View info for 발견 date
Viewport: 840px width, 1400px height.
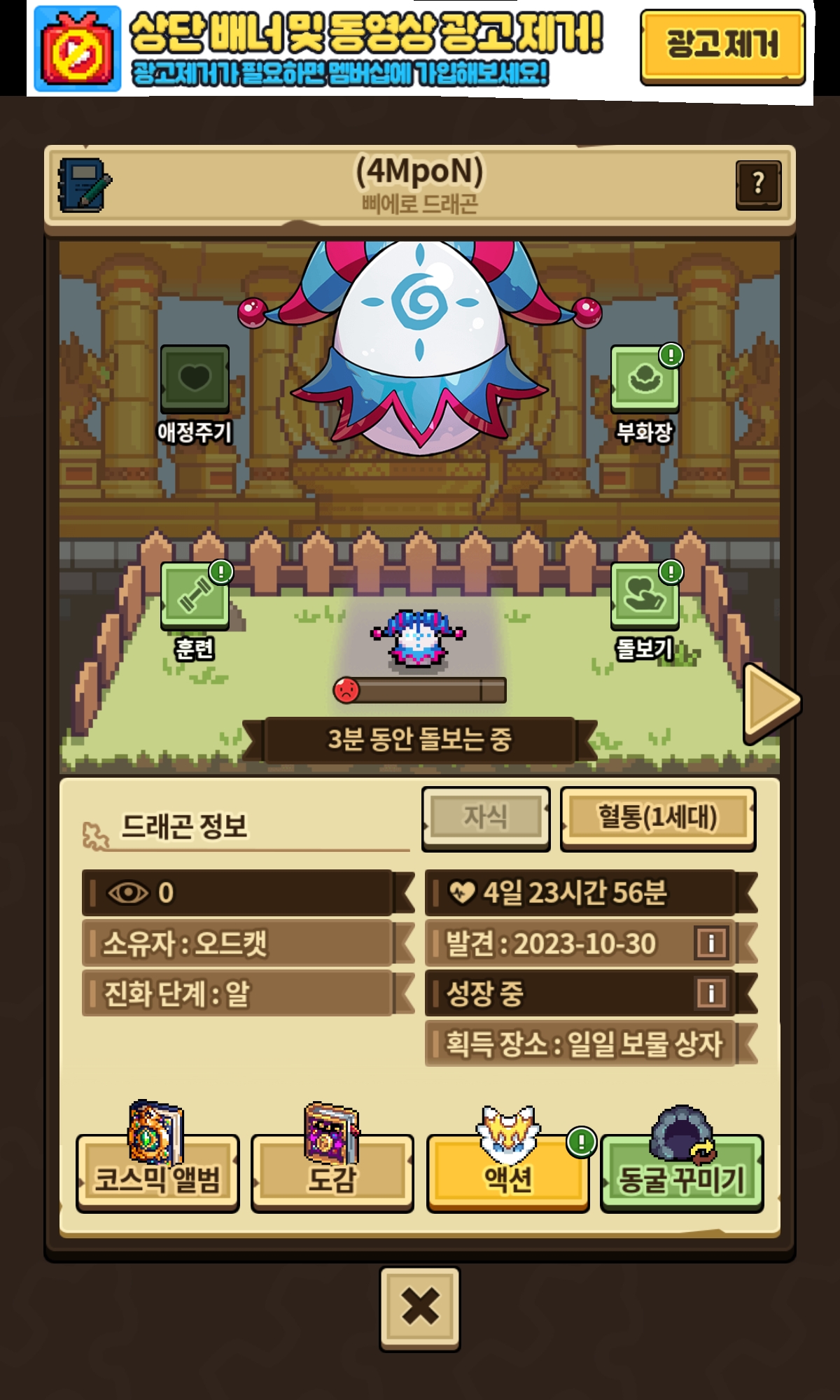pyautogui.click(x=711, y=943)
